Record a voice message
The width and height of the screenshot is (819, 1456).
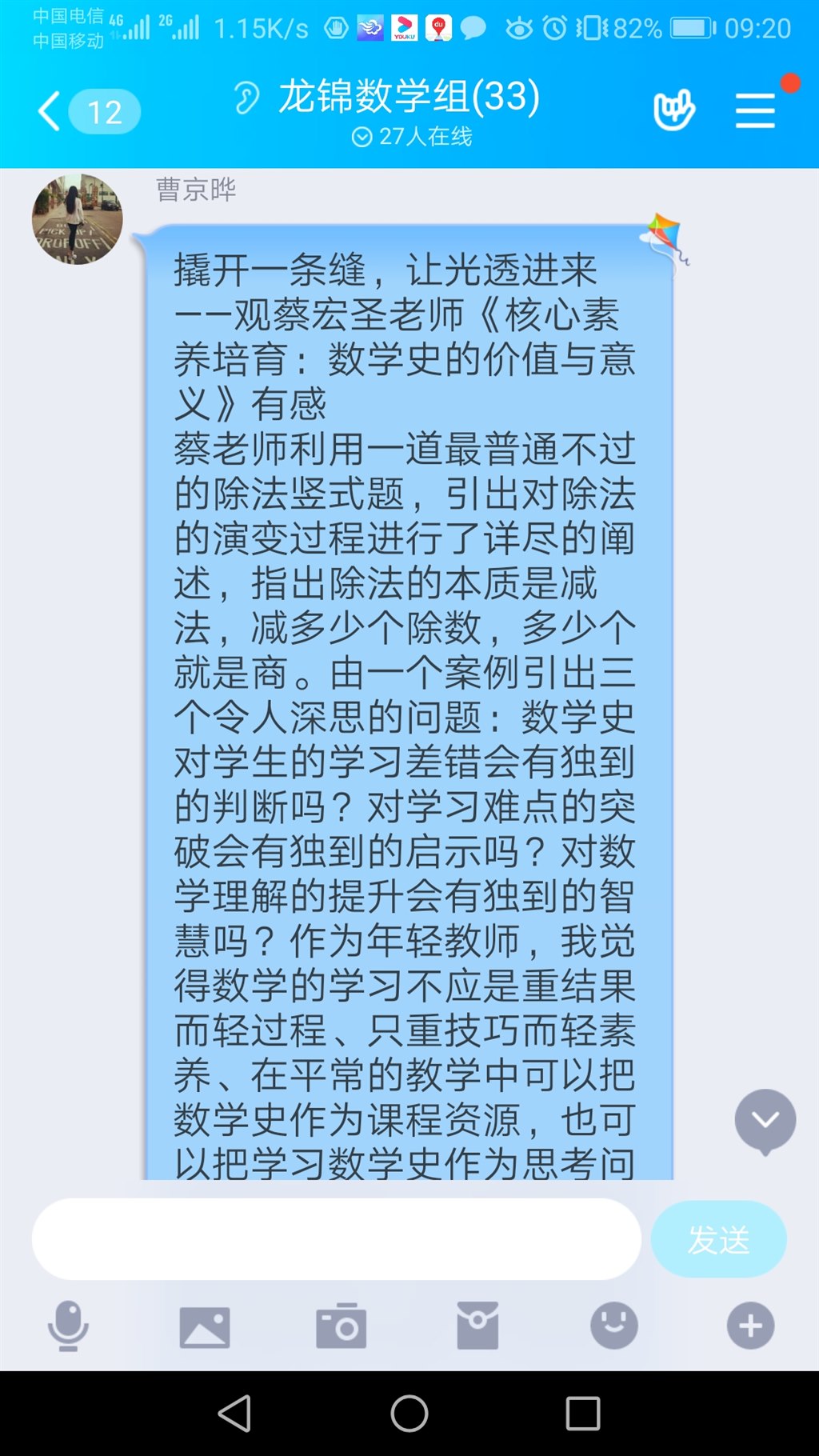coord(68,1326)
